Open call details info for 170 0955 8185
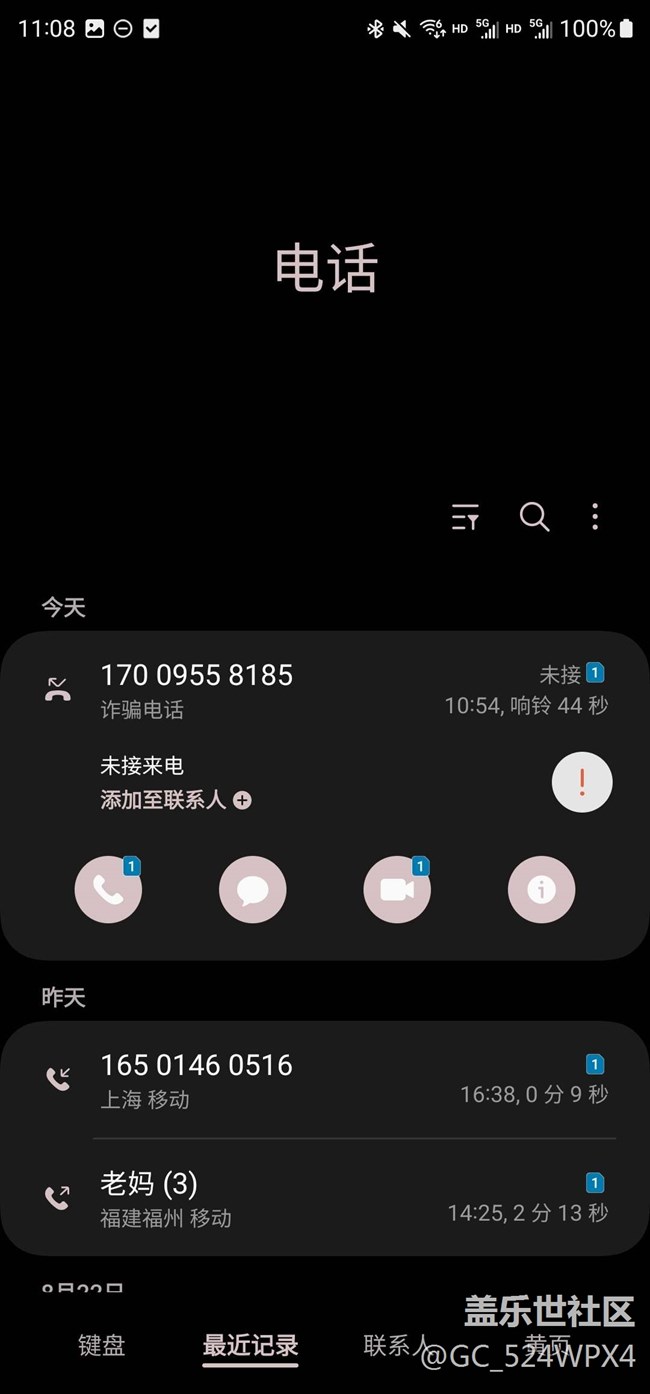The width and height of the screenshot is (650, 1394). pyautogui.click(x=541, y=890)
